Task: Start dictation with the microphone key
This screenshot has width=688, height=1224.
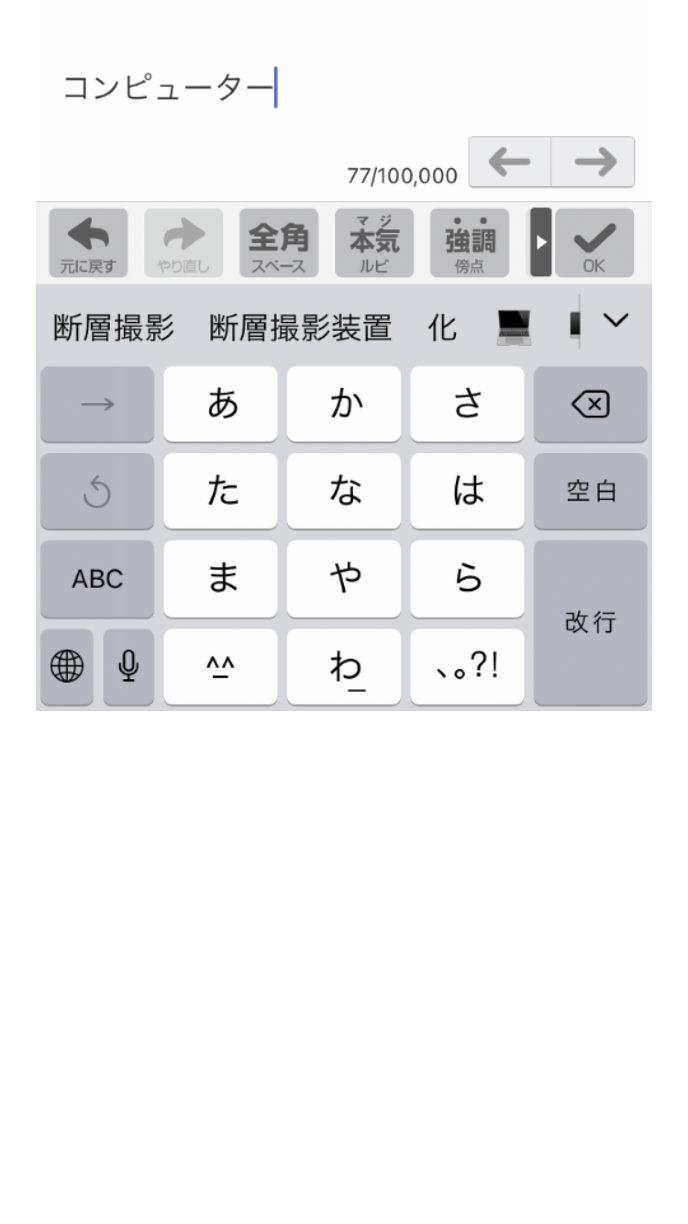Action: click(x=129, y=667)
